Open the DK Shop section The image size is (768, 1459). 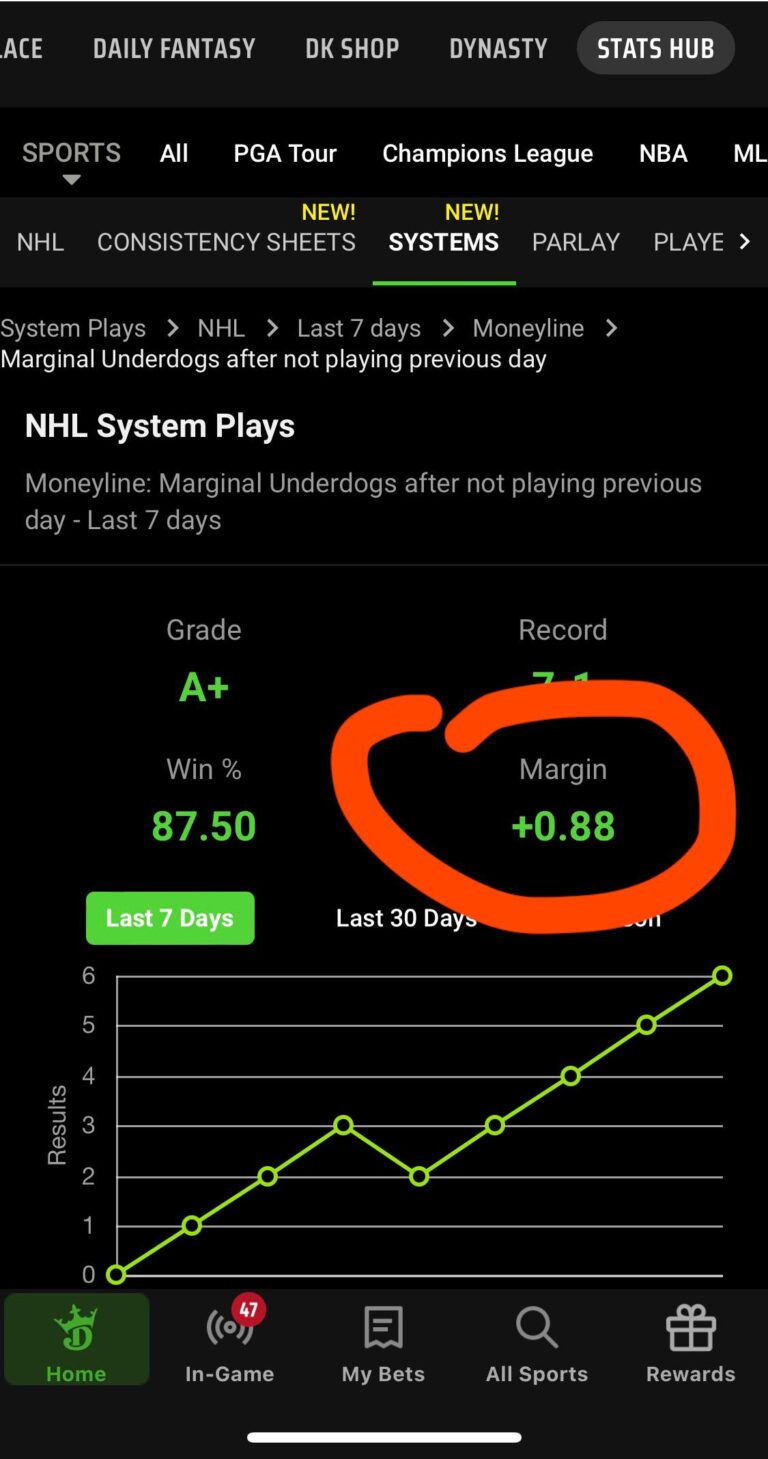(352, 48)
